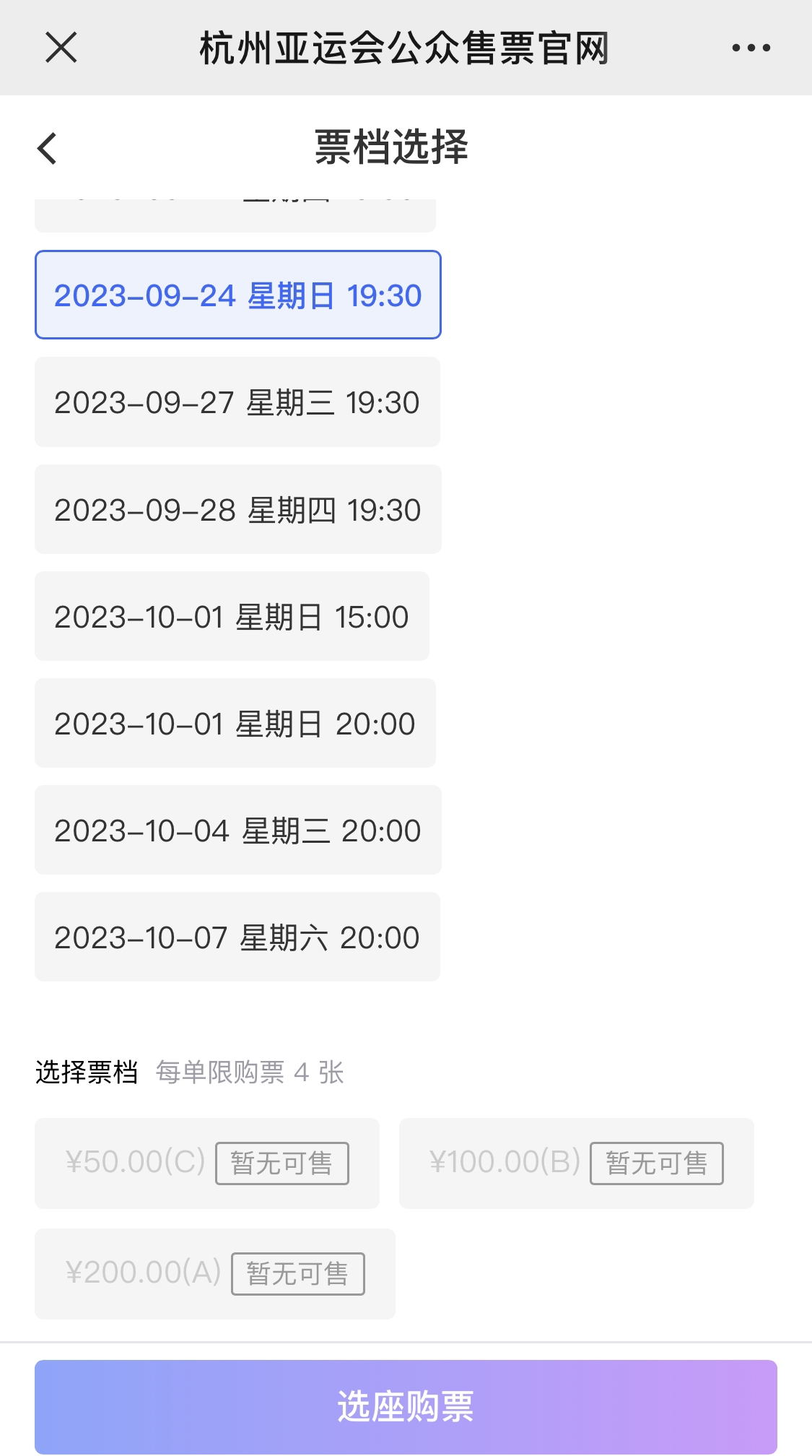
Task: Select the 2023-10-07 星期六 20:00 session
Action: [237, 937]
